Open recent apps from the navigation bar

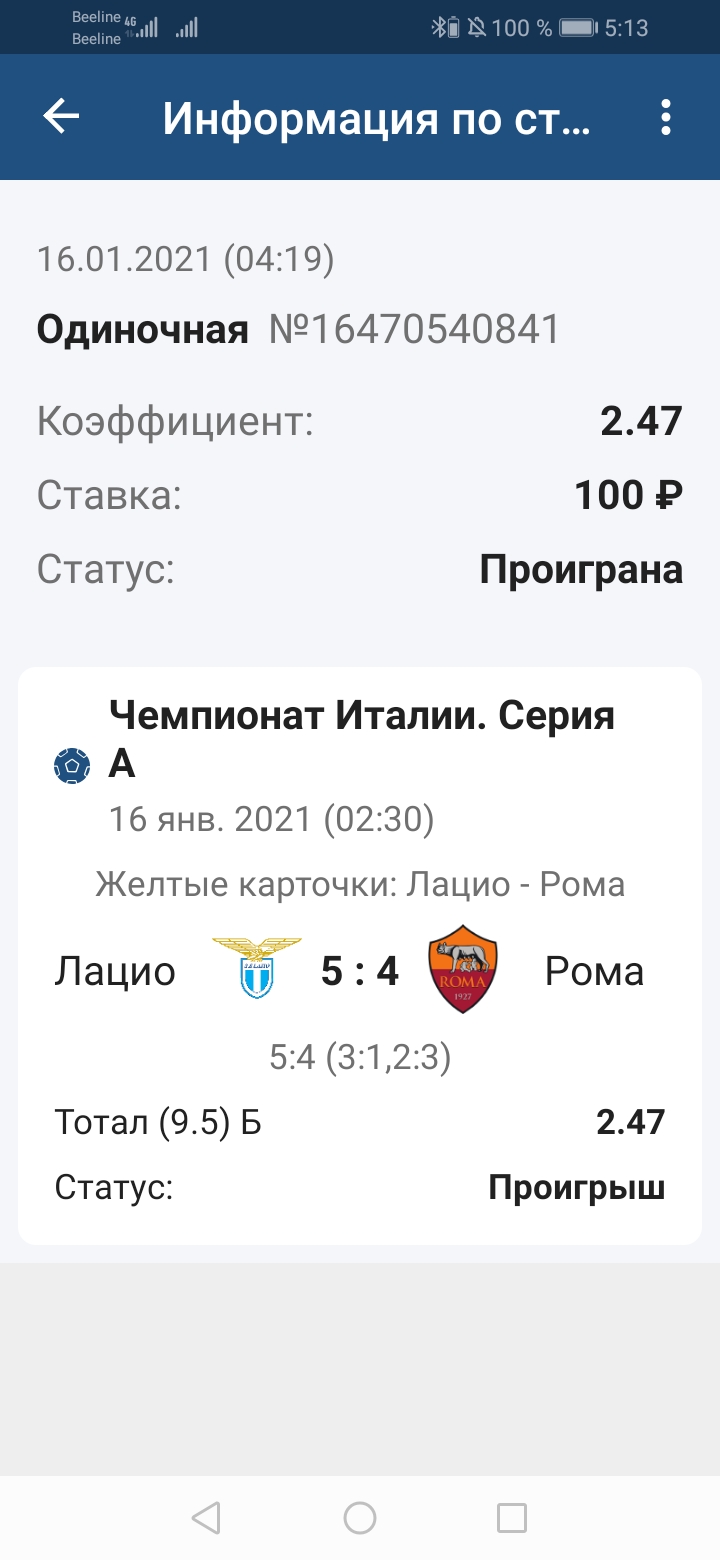pyautogui.click(x=512, y=1518)
